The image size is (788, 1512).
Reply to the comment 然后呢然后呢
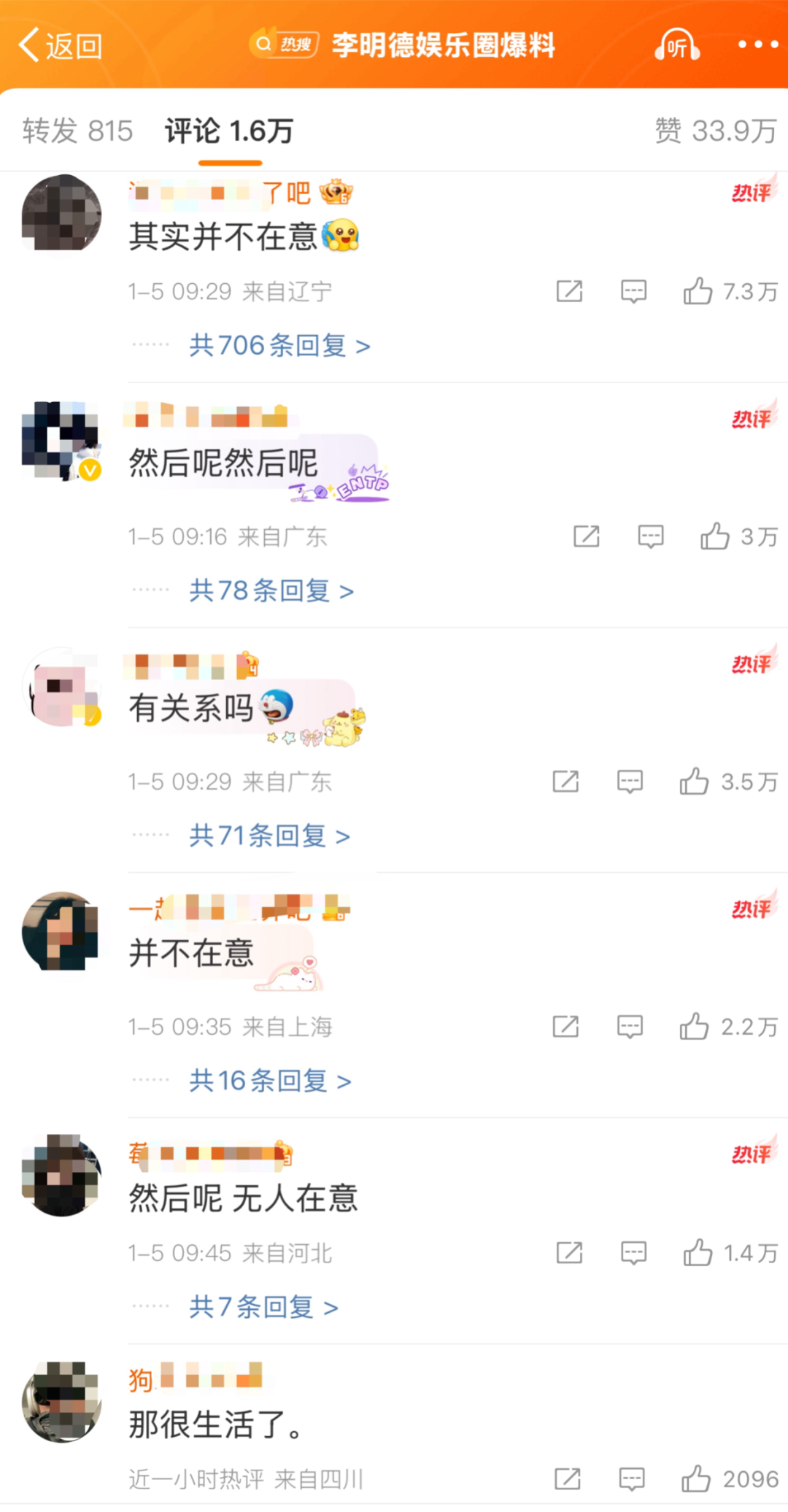click(x=650, y=536)
